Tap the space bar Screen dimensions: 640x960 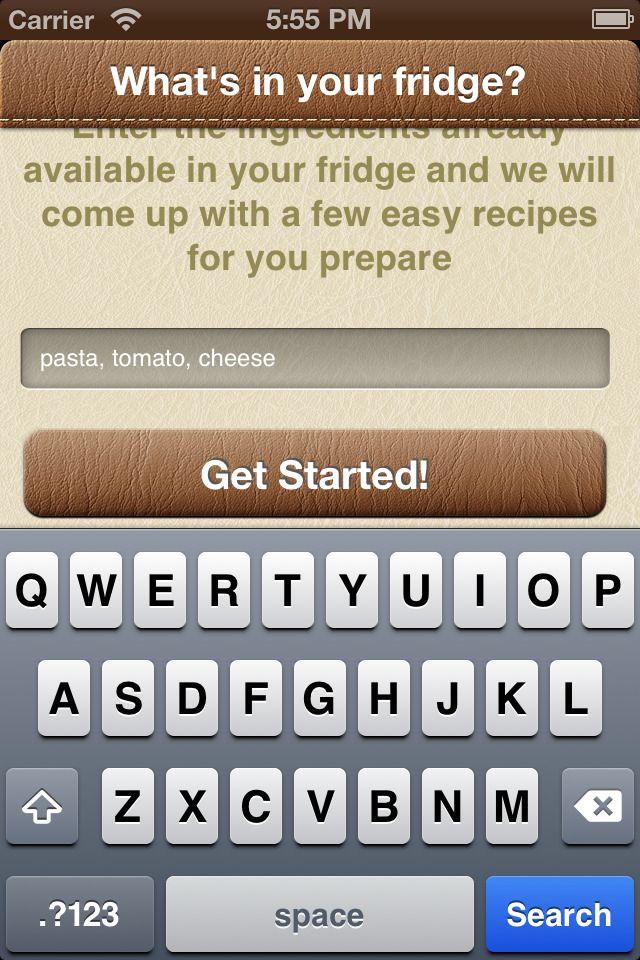(319, 914)
